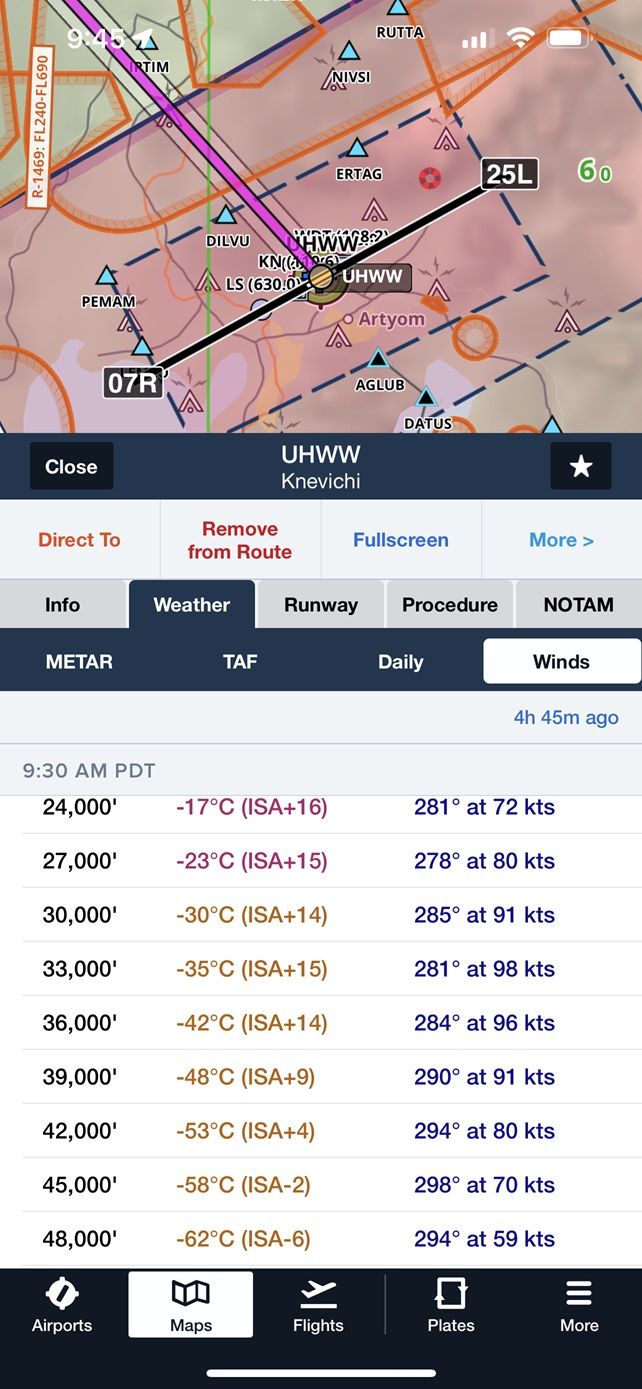Switch to Daily weather forecast
This screenshot has height=1389, width=642.
pyautogui.click(x=400, y=662)
